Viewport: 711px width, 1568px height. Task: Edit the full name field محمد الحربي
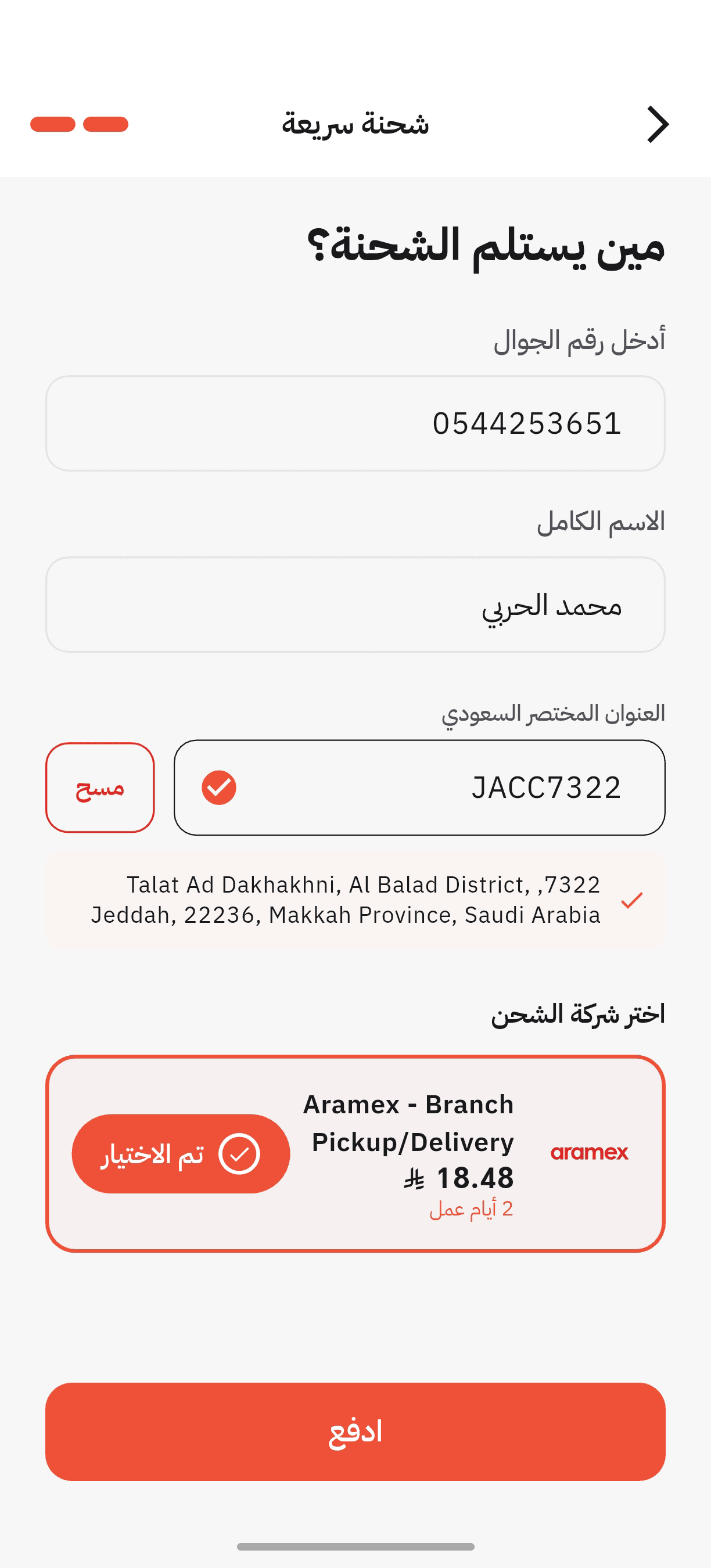pyautogui.click(x=355, y=605)
